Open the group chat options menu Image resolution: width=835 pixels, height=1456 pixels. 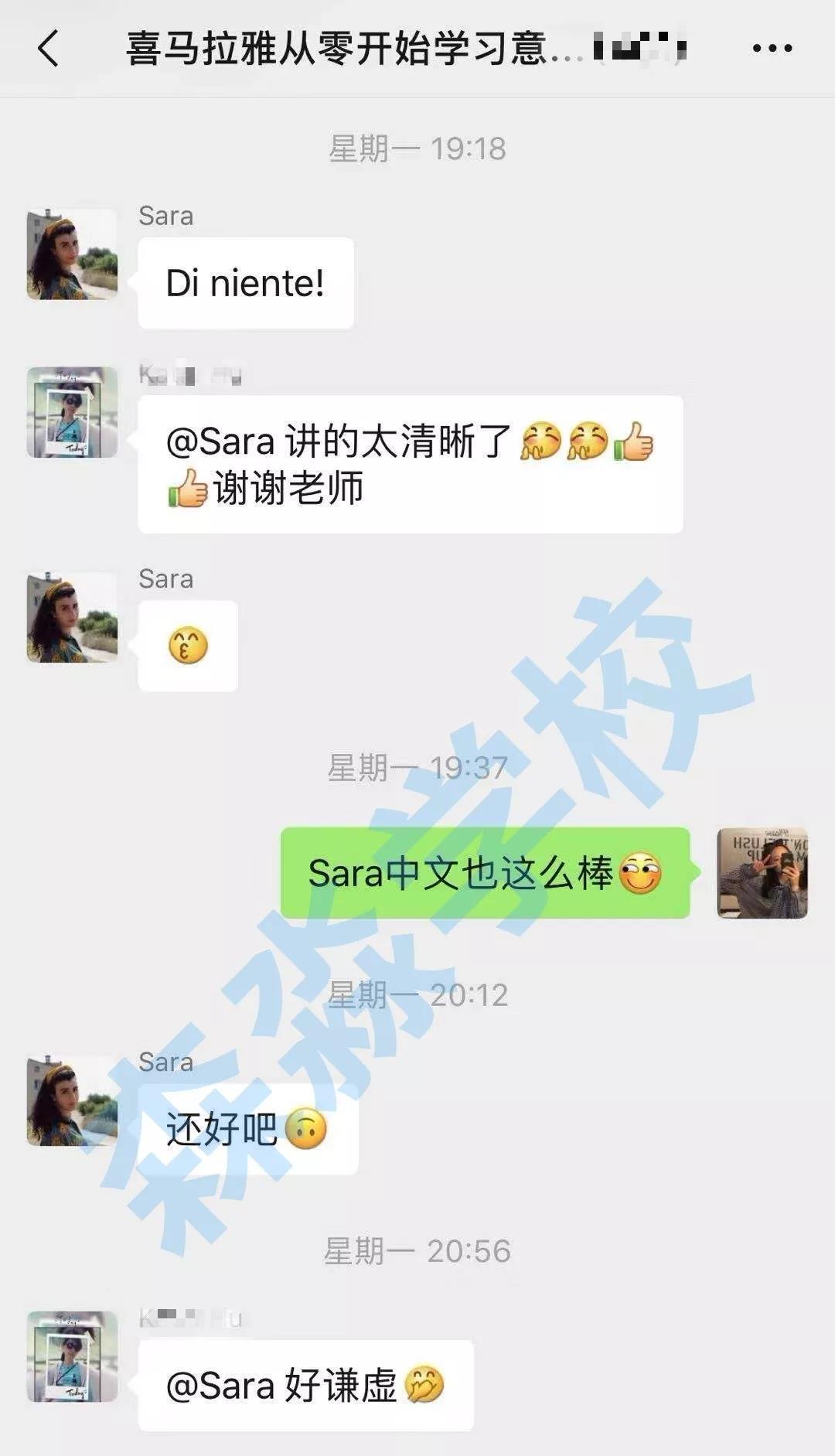[772, 48]
